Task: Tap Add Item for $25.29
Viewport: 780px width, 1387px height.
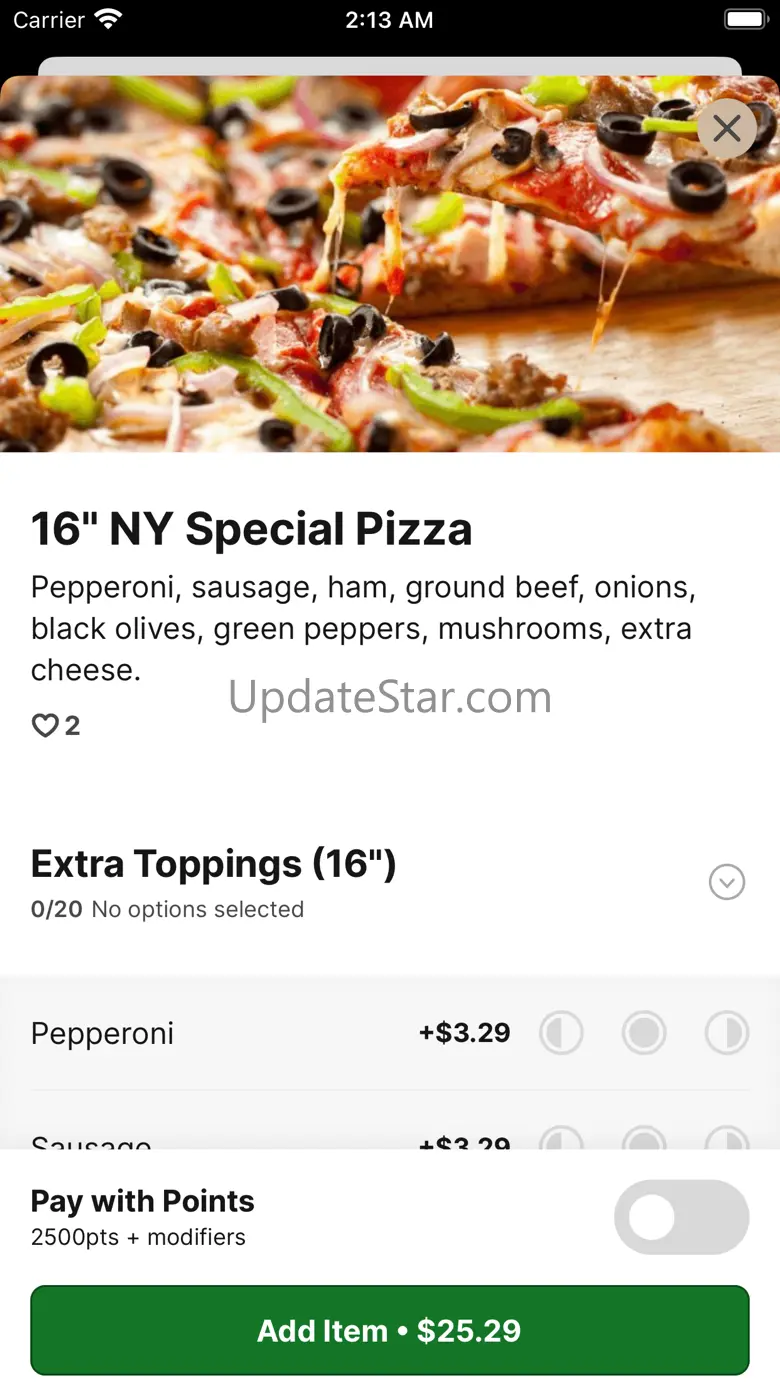Action: (x=390, y=1330)
